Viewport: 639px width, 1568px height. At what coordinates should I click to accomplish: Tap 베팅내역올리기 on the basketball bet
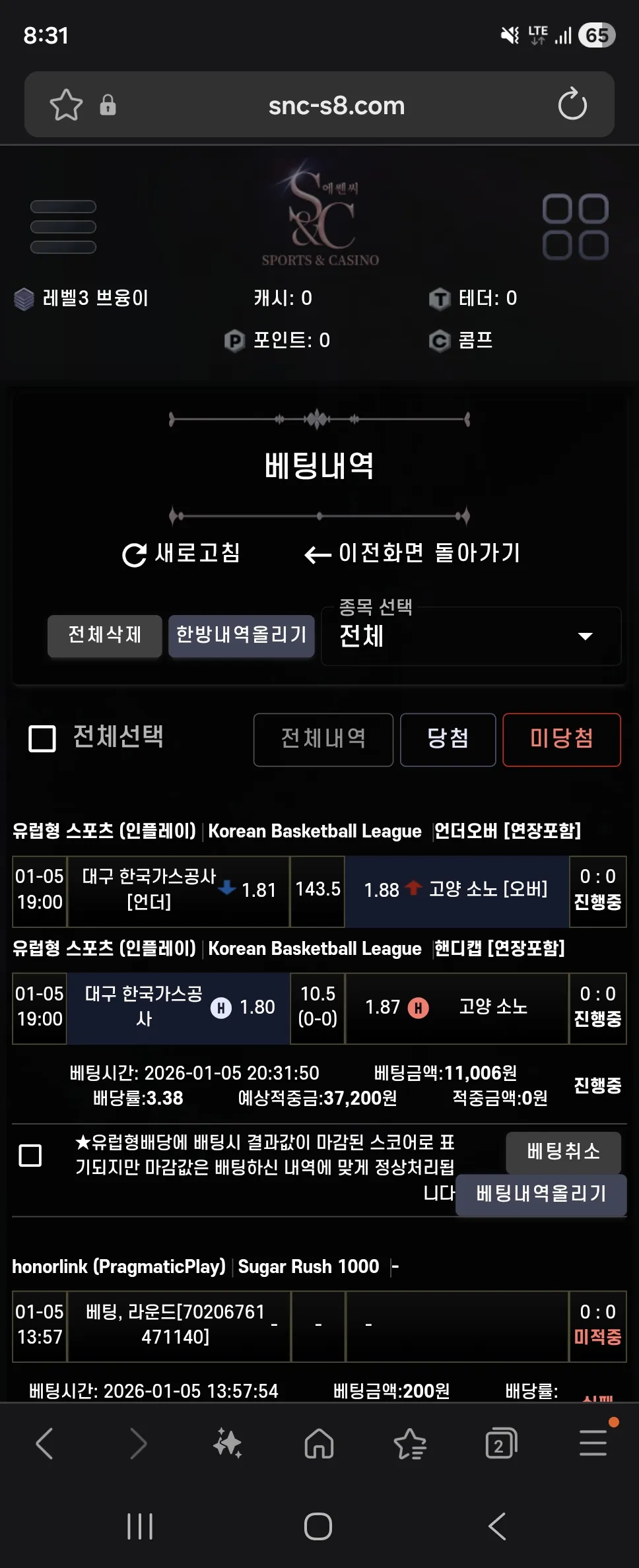[541, 1194]
